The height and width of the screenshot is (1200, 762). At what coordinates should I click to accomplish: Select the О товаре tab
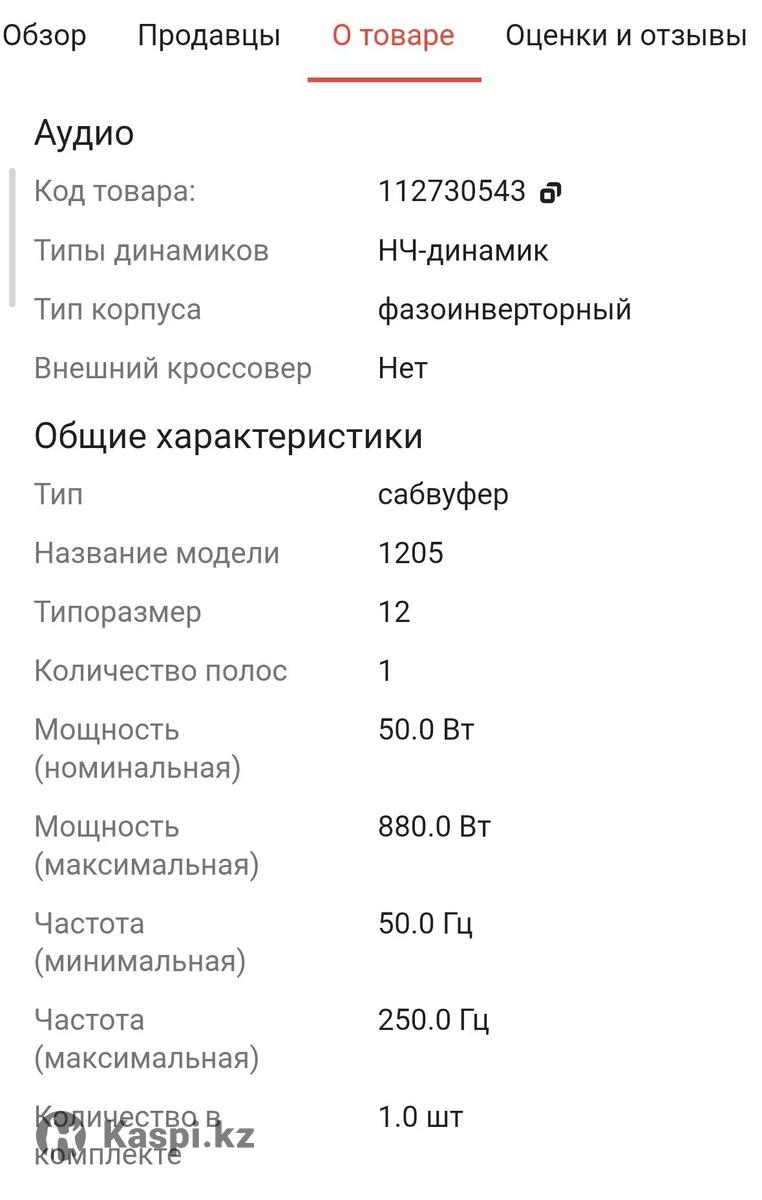pos(393,37)
